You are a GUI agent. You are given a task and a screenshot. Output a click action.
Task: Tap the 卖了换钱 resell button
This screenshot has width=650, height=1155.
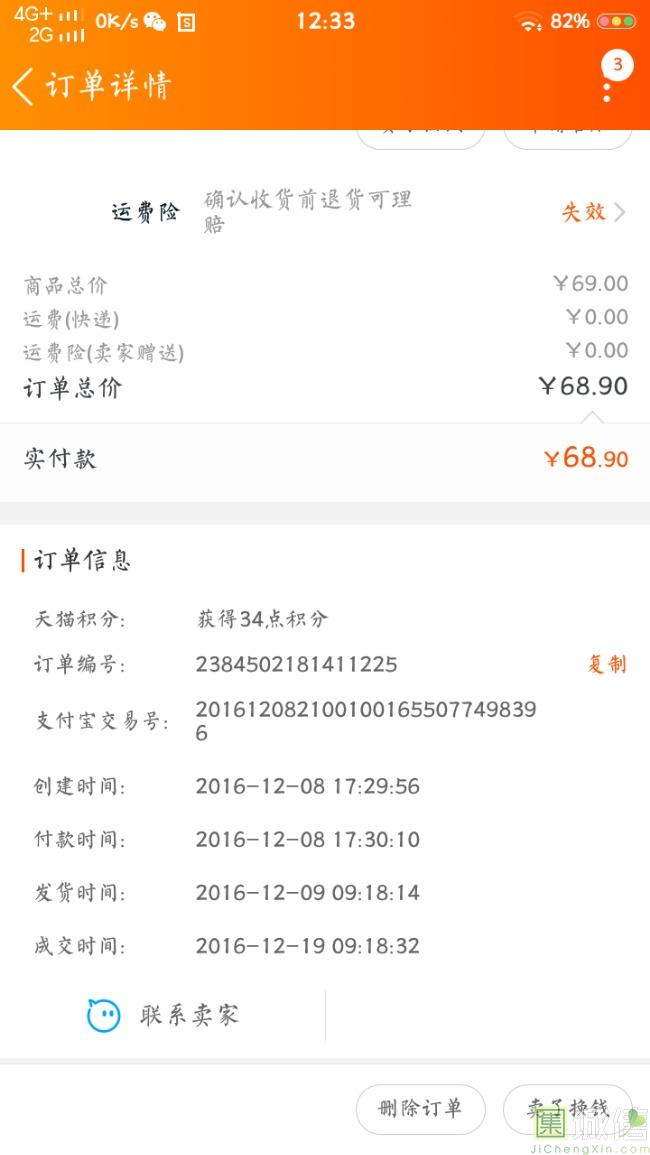coord(567,1108)
